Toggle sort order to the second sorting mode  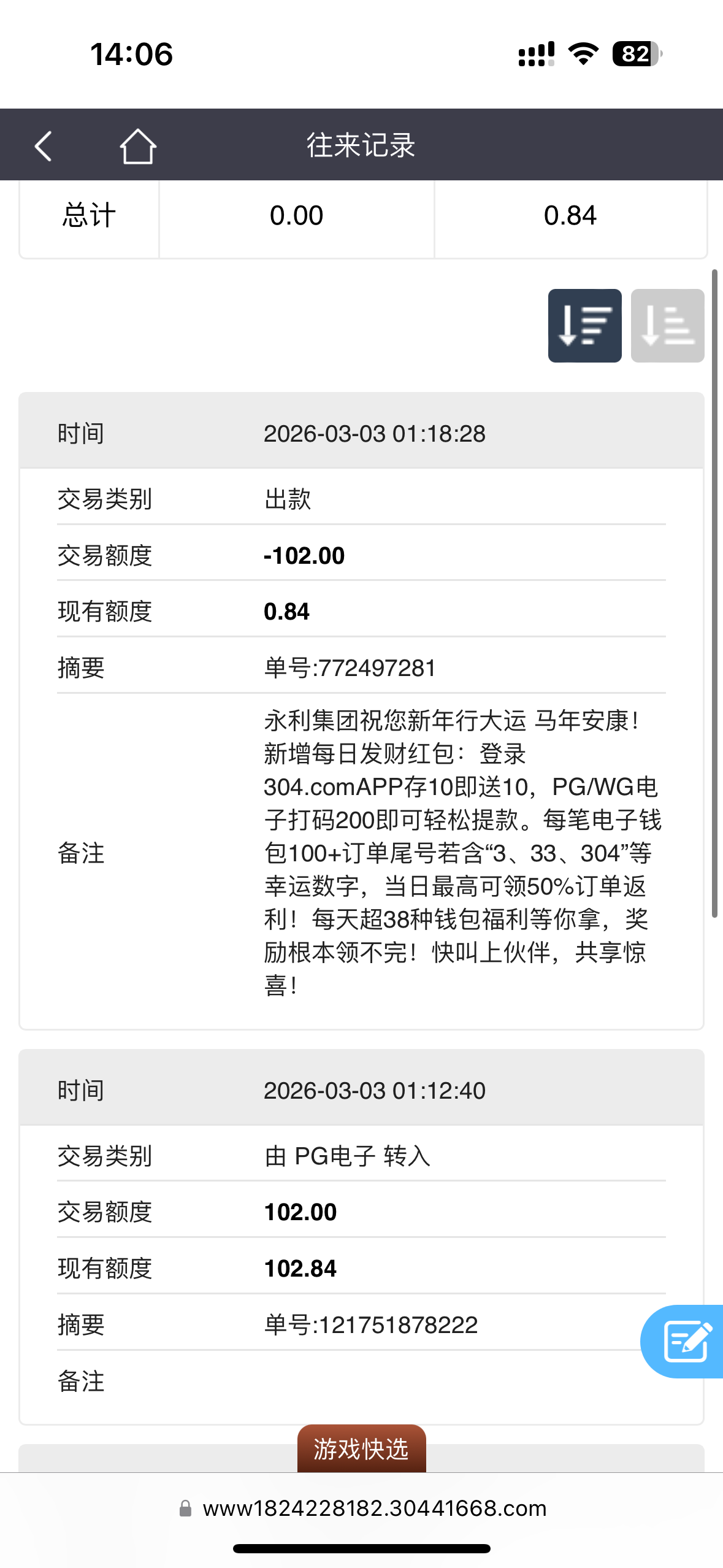[x=667, y=325]
